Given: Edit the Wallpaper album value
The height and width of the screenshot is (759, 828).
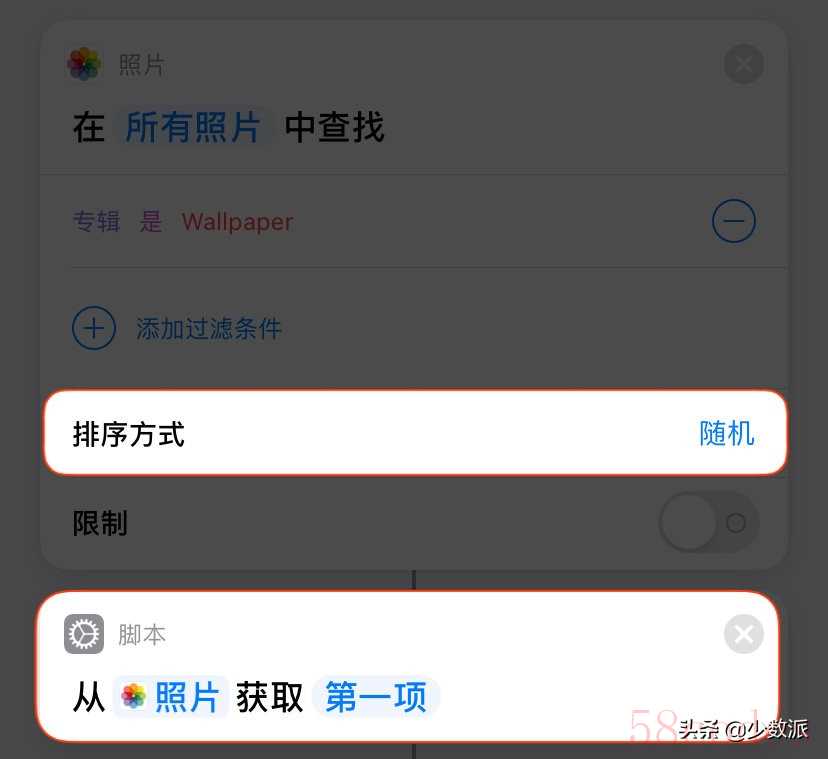Looking at the screenshot, I should click(237, 222).
